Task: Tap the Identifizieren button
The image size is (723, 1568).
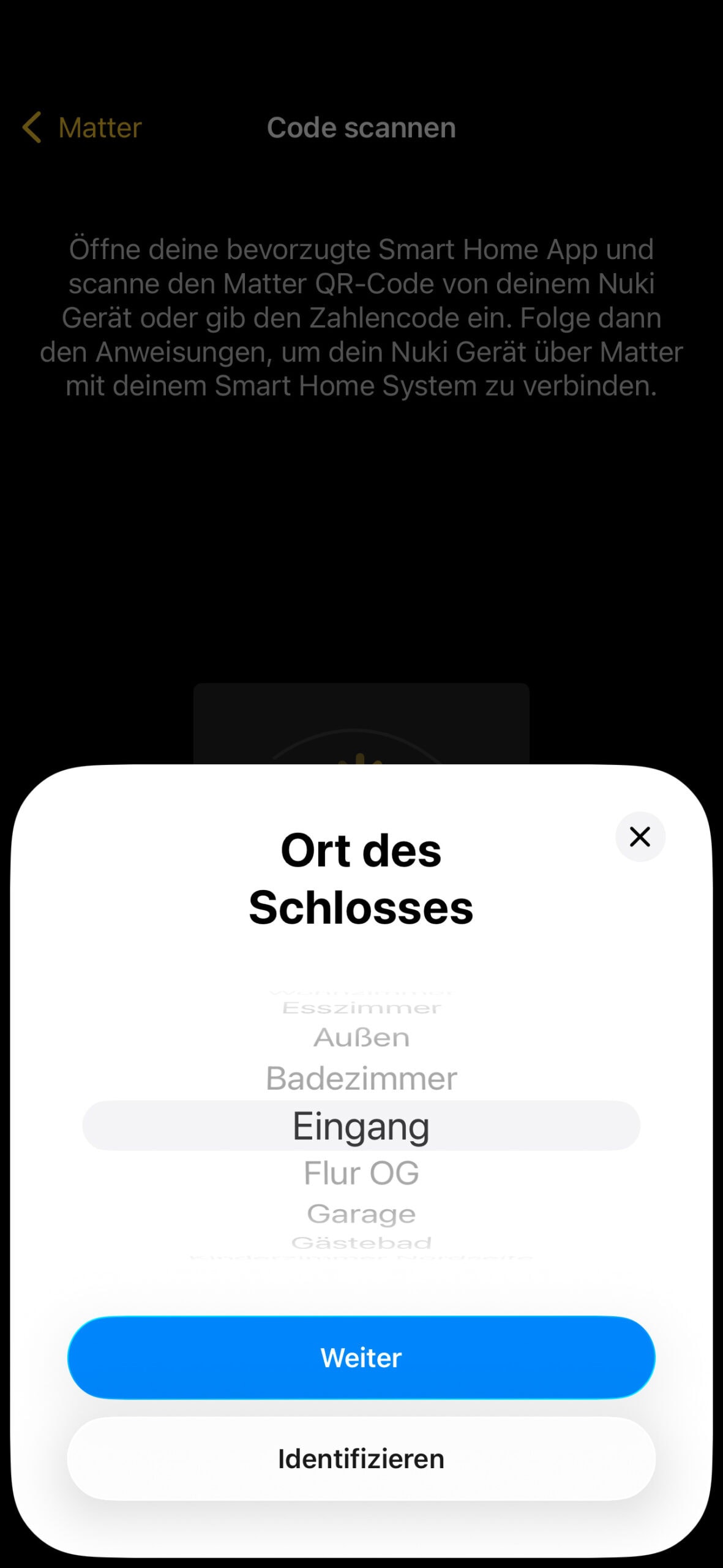Action: tap(361, 1458)
